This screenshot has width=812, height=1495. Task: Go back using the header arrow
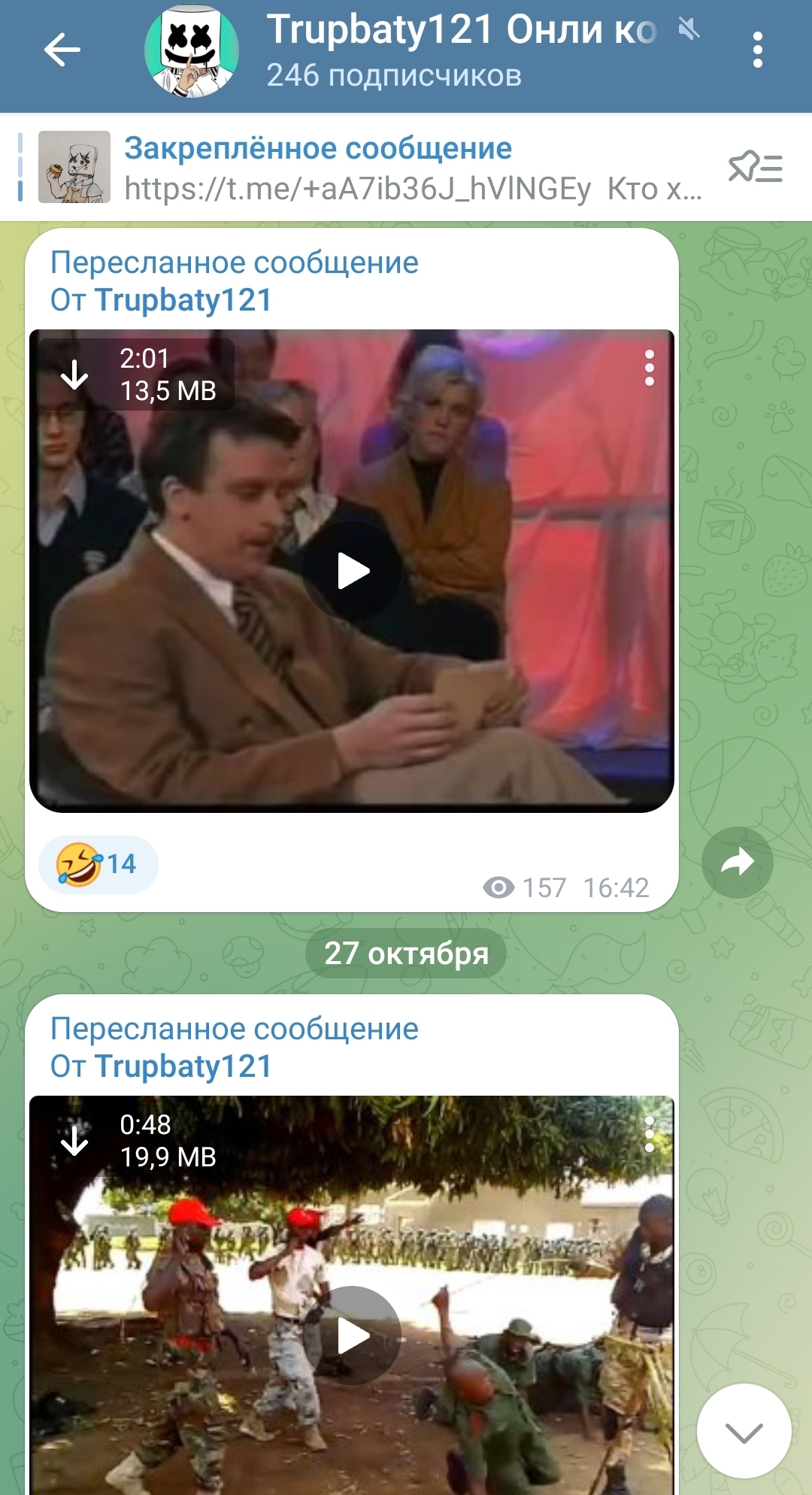[x=62, y=50]
